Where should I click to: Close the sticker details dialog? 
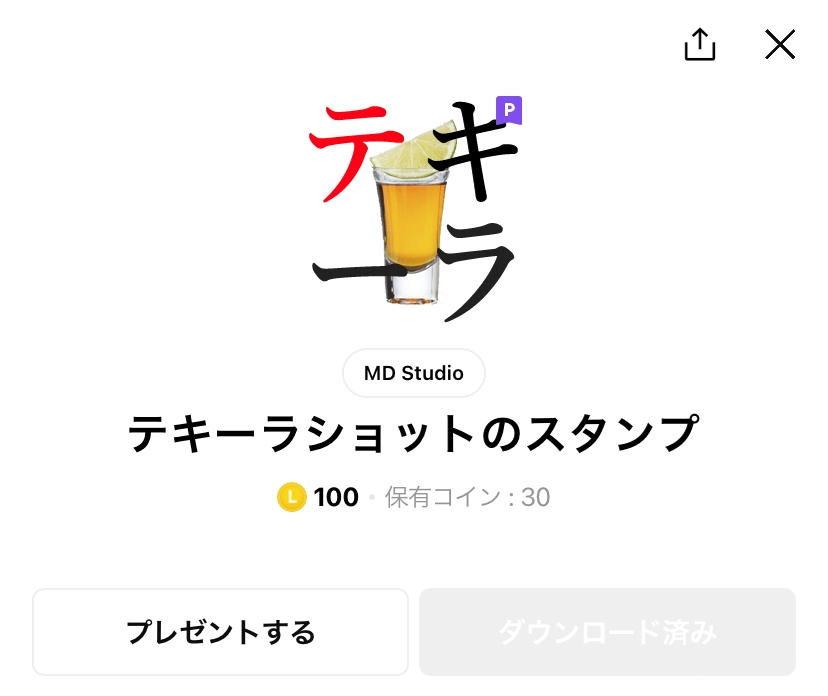click(780, 44)
